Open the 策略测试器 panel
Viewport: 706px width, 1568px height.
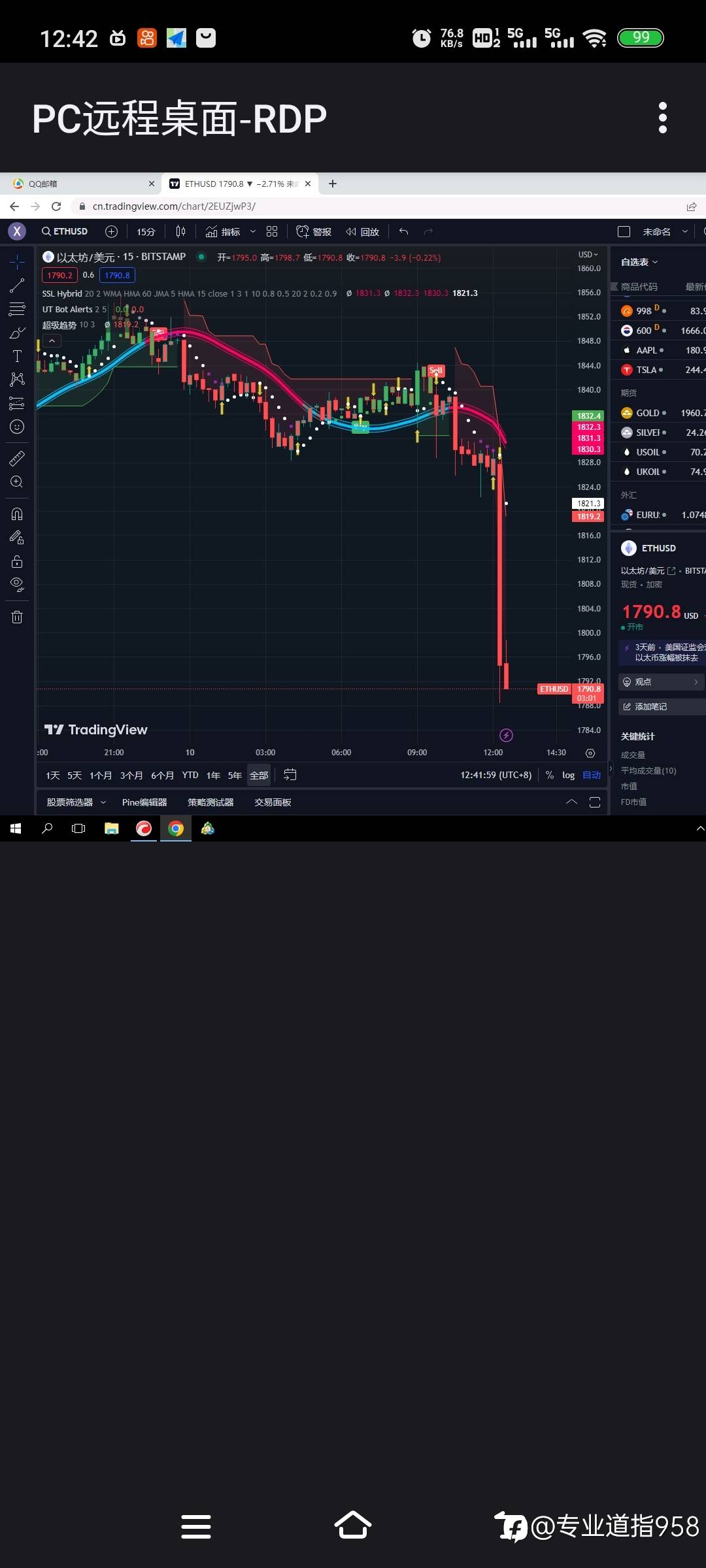(x=210, y=802)
